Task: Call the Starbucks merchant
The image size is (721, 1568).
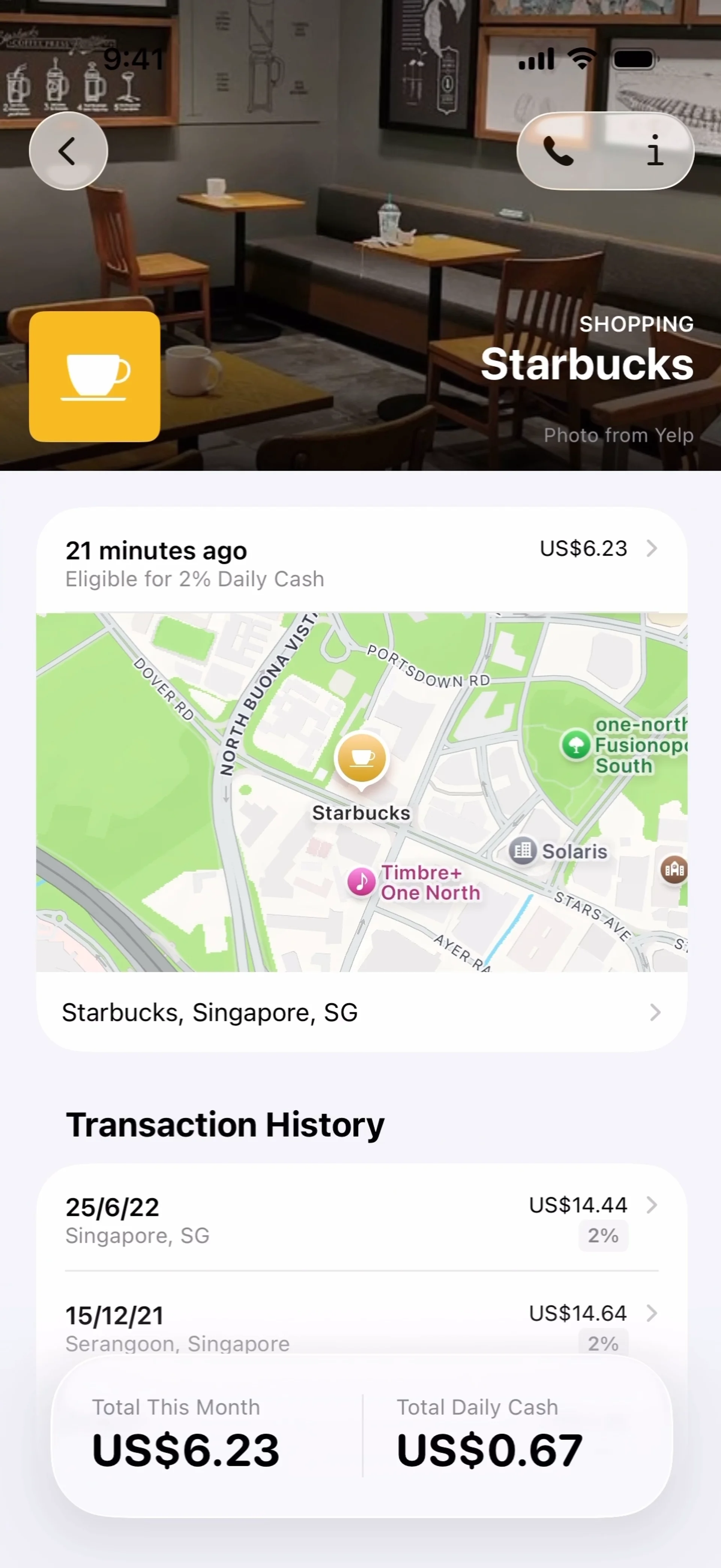Action: point(558,151)
